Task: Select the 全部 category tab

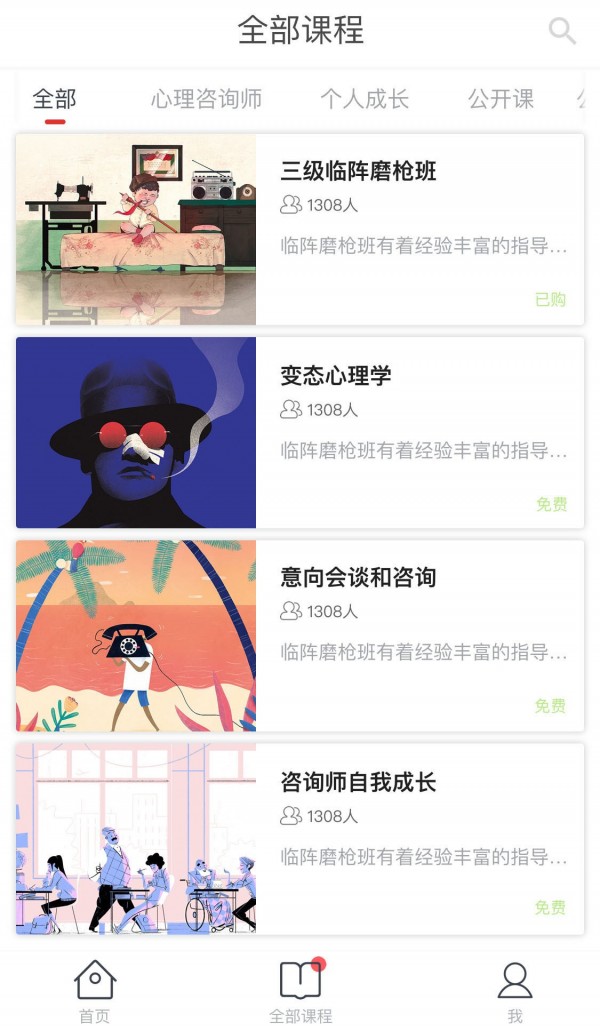Action: [54, 99]
